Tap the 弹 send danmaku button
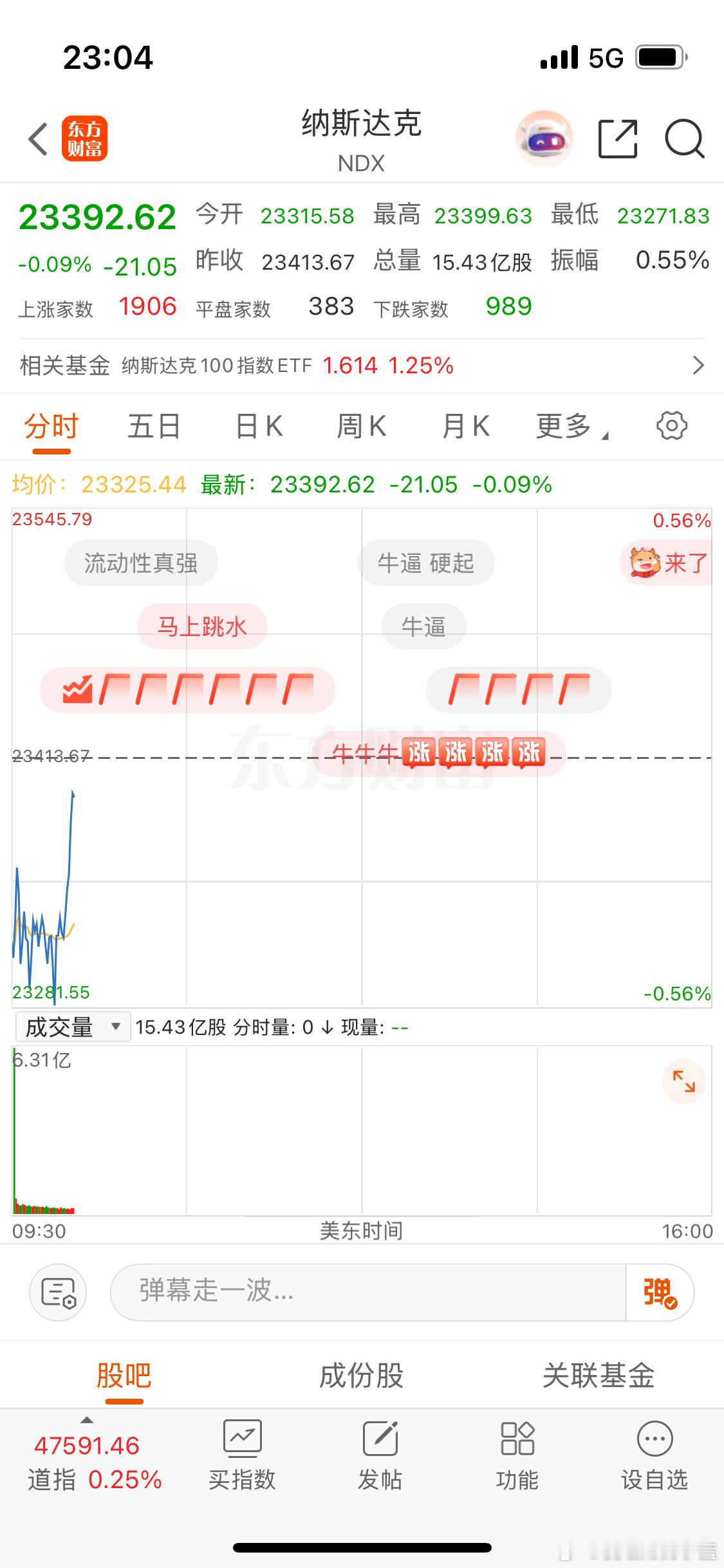The height and width of the screenshot is (1568, 724). click(x=659, y=1292)
